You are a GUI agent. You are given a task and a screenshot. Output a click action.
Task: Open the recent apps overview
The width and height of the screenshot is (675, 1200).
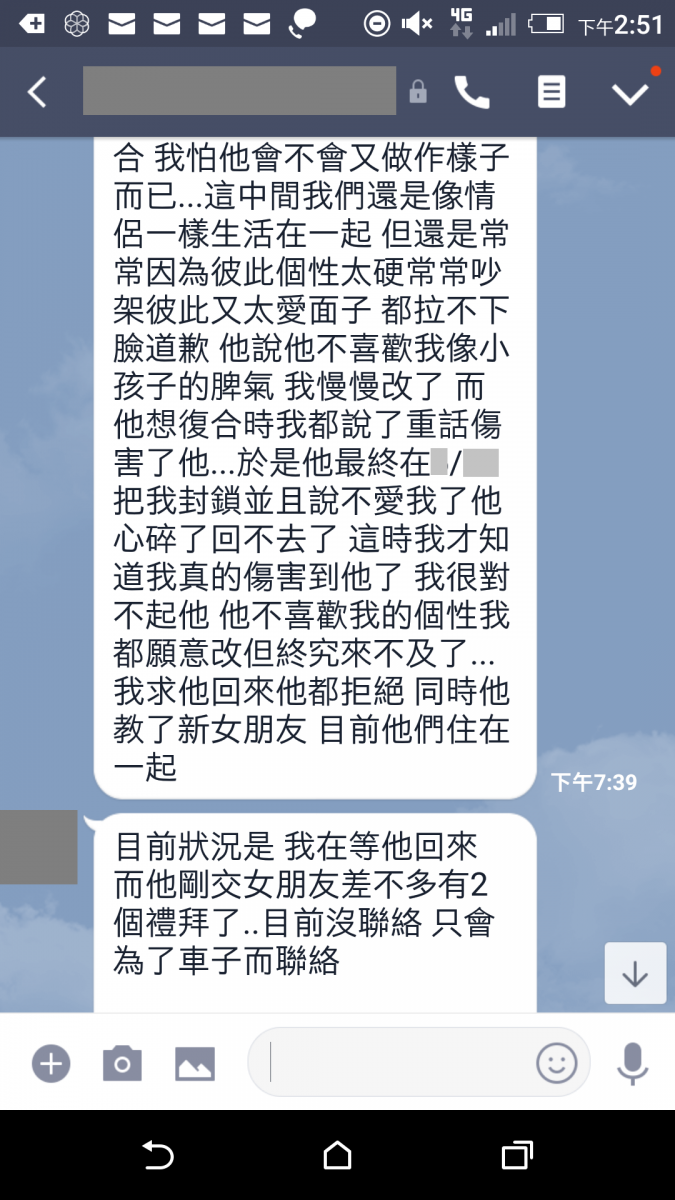(x=516, y=1156)
